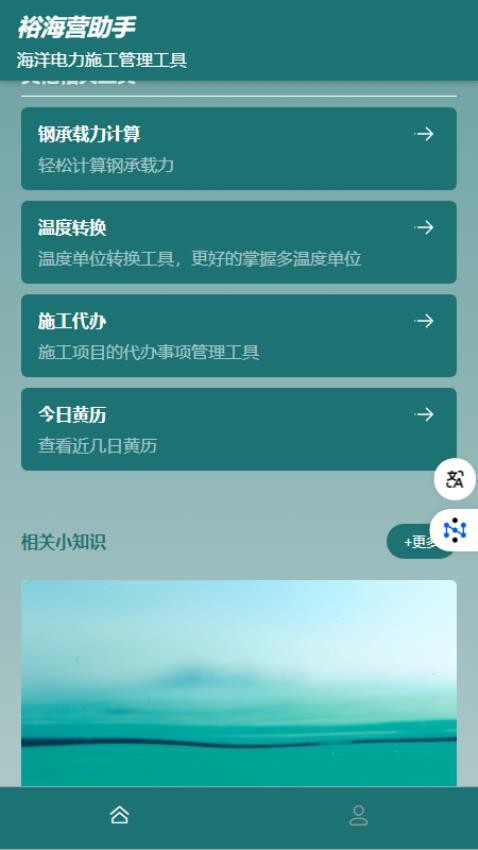Open the 温度转换 tool card

[x=239, y=242]
